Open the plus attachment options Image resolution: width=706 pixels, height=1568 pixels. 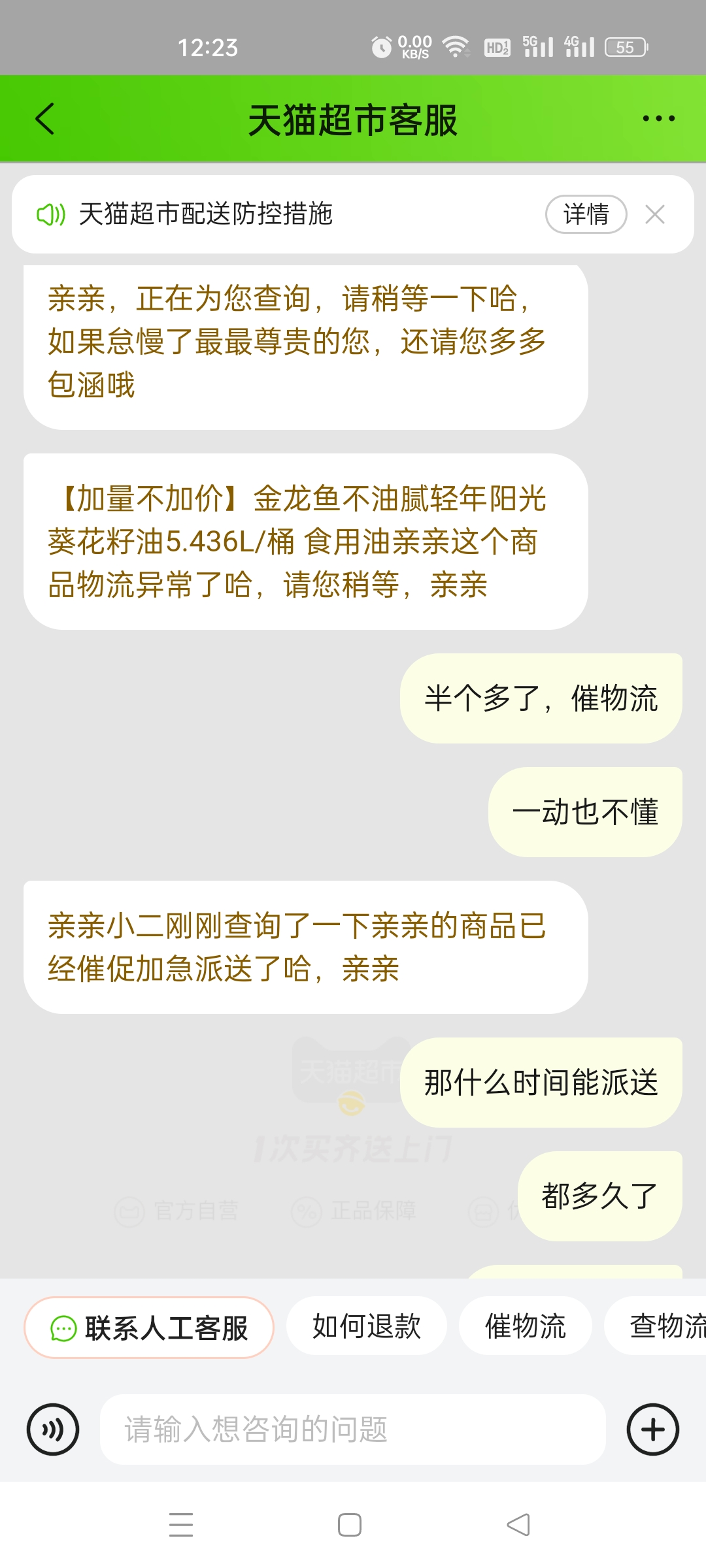[653, 1429]
